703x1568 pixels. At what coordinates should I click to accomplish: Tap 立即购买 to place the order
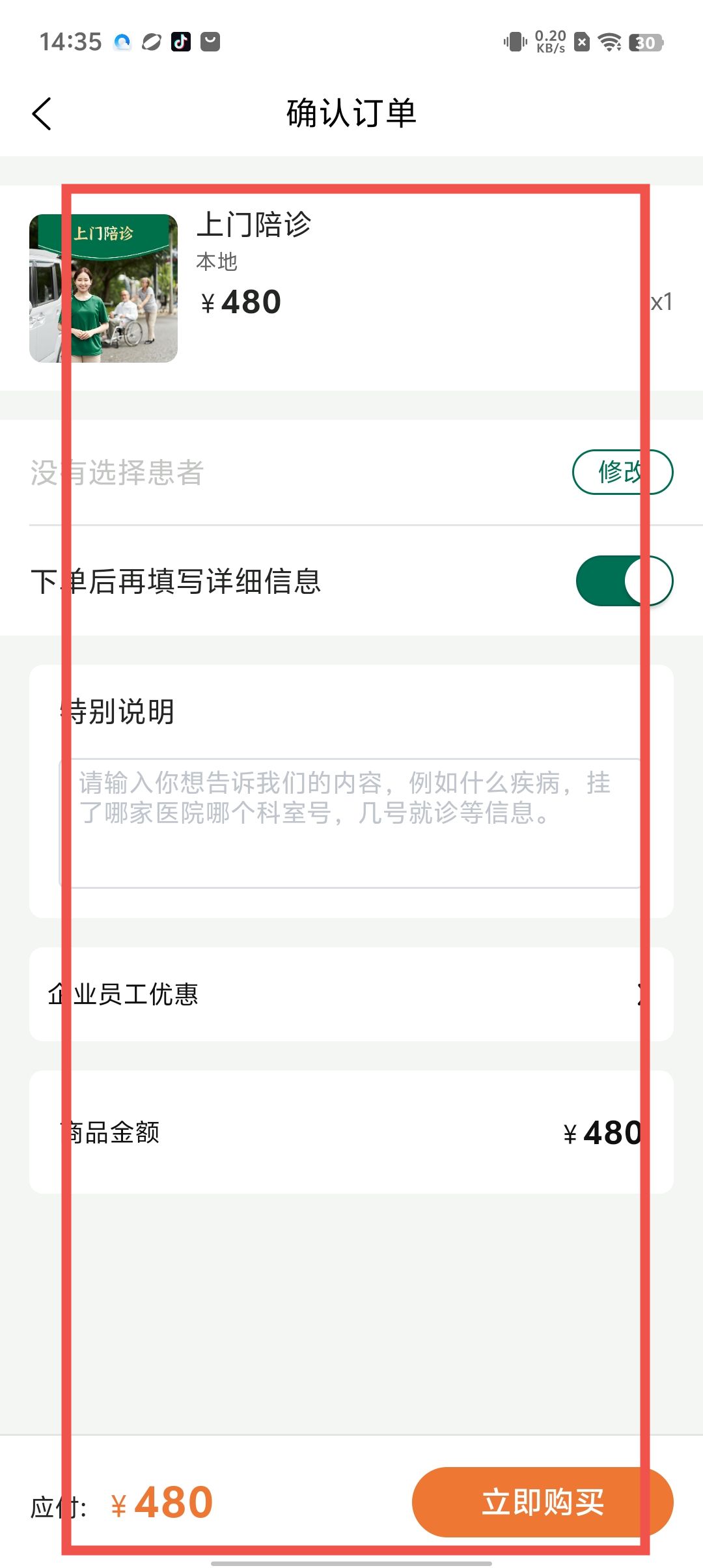pos(542,1502)
